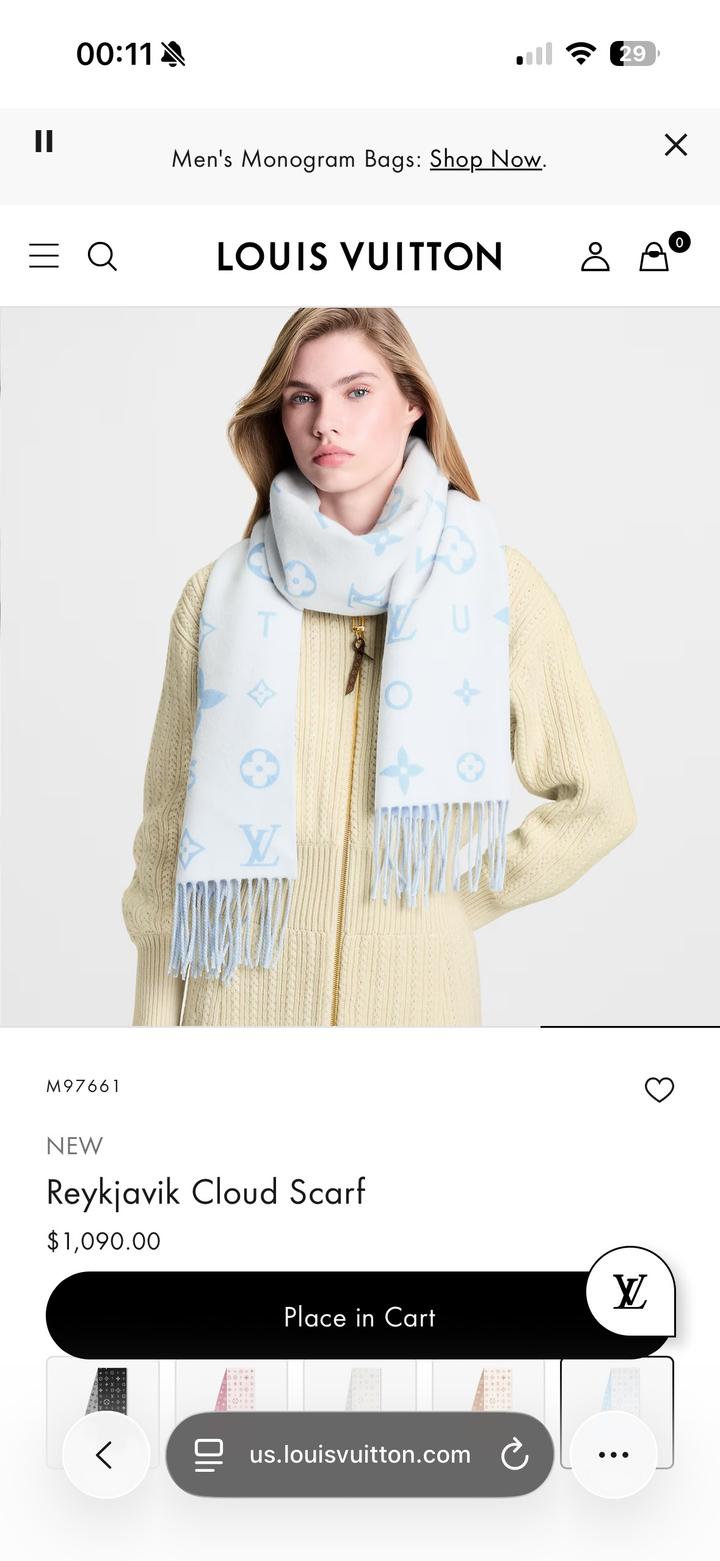This screenshot has height=1561, width=720.
Task: Dismiss the Men's Monogram Bags banner
Action: pyautogui.click(x=676, y=145)
